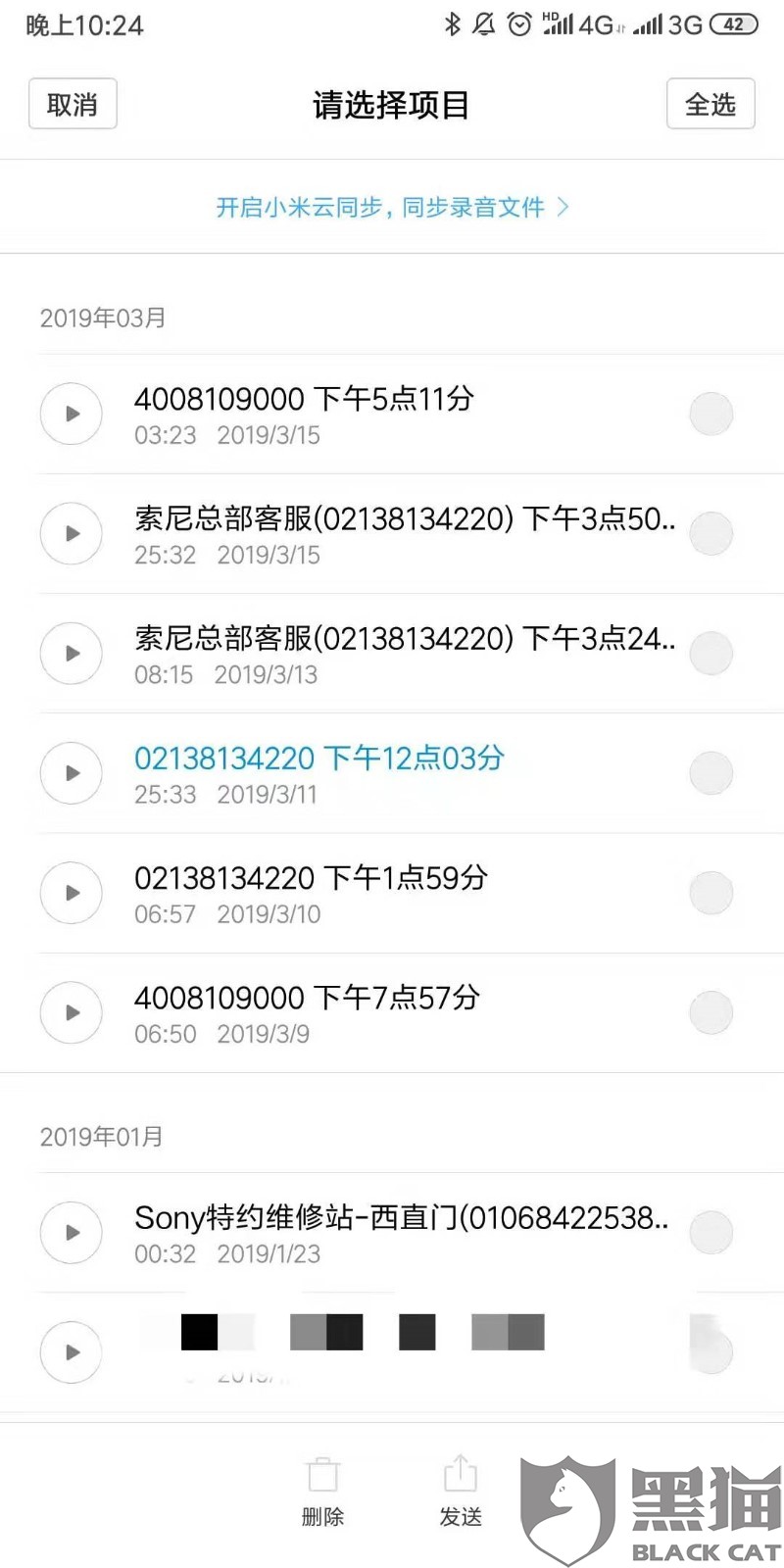The width and height of the screenshot is (784, 1568).
Task: Check the Sony特约维修站-西直门 recording
Action: tap(711, 1233)
